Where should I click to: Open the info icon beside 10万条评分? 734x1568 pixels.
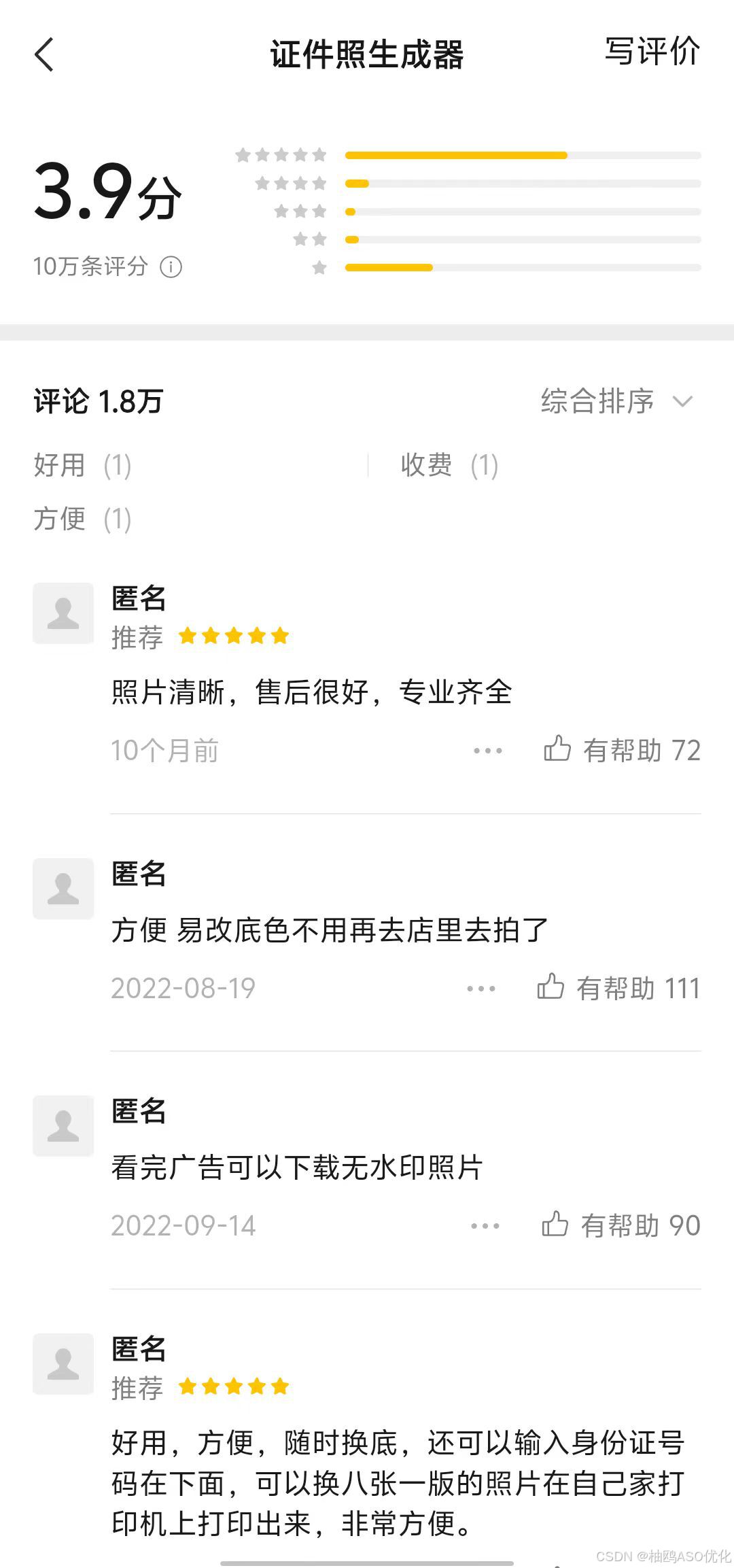171,267
